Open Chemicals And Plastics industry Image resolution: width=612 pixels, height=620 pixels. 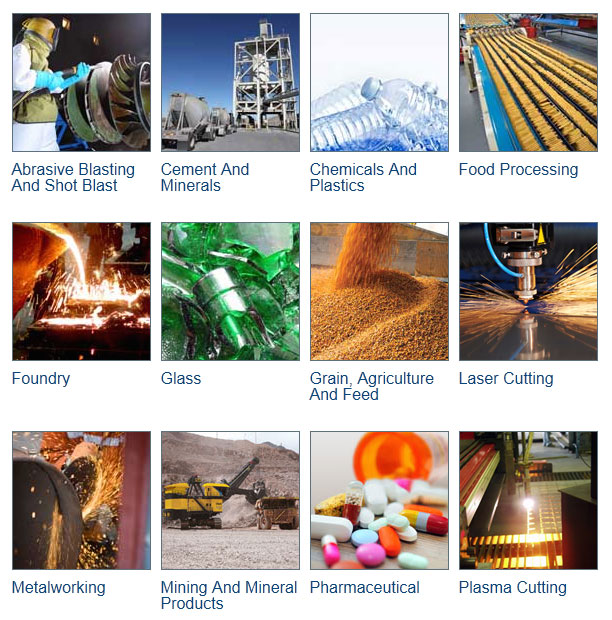(379, 82)
